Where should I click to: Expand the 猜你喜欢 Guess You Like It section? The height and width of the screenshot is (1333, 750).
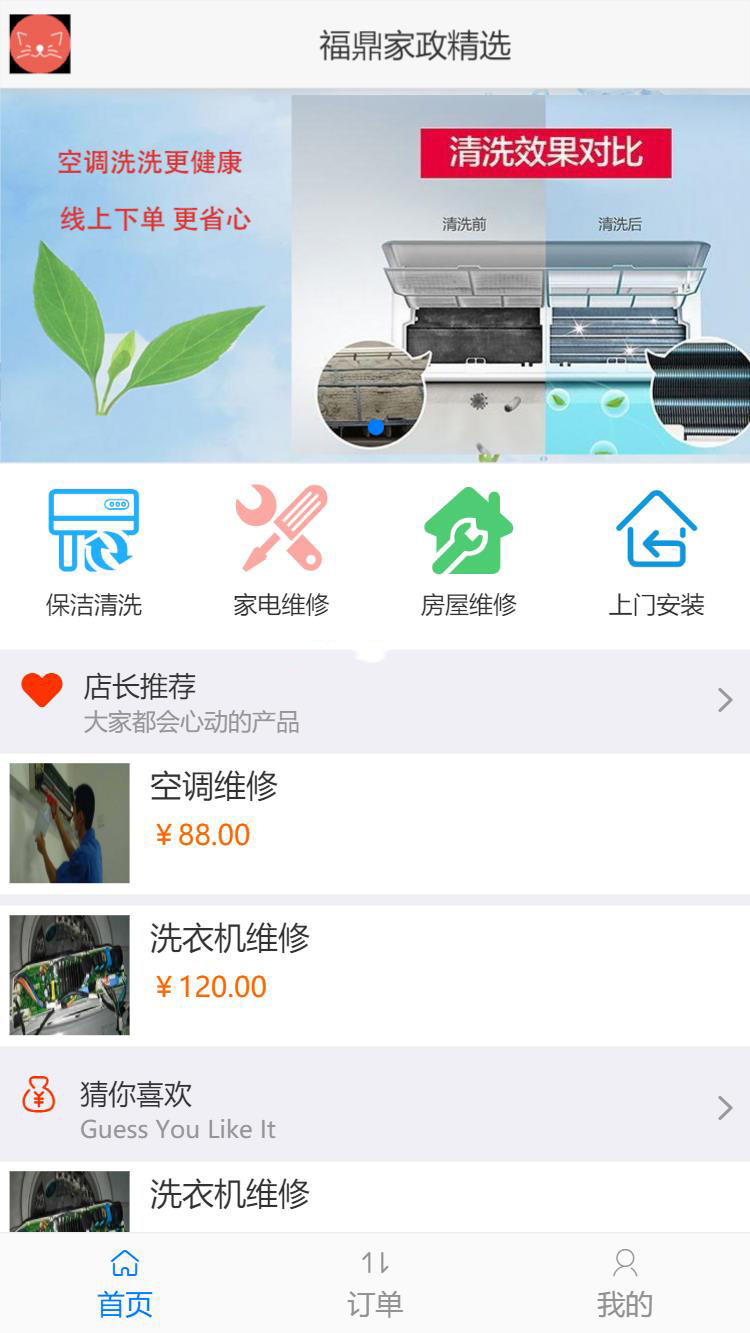375,1108
